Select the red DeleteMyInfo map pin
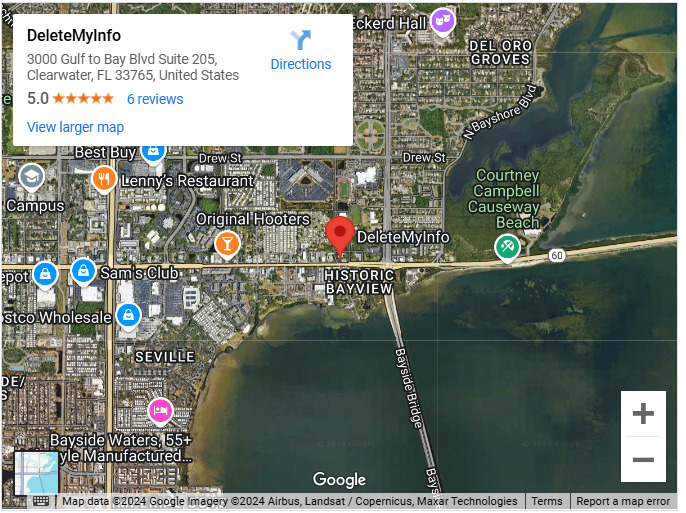 tap(340, 235)
